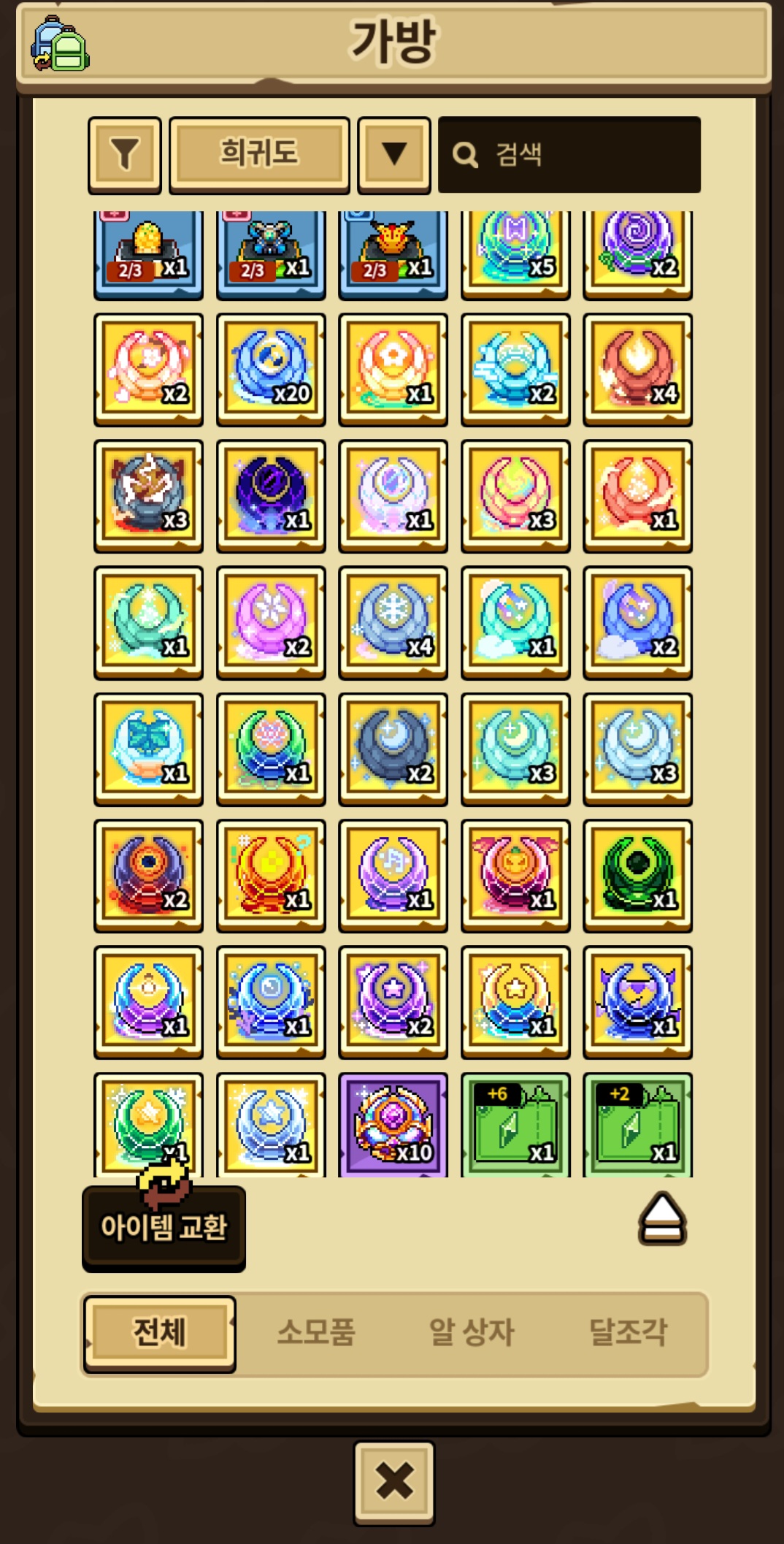Screen dimensions: 784x1544
Task: Jump to top with the up arrow
Action: [663, 1218]
